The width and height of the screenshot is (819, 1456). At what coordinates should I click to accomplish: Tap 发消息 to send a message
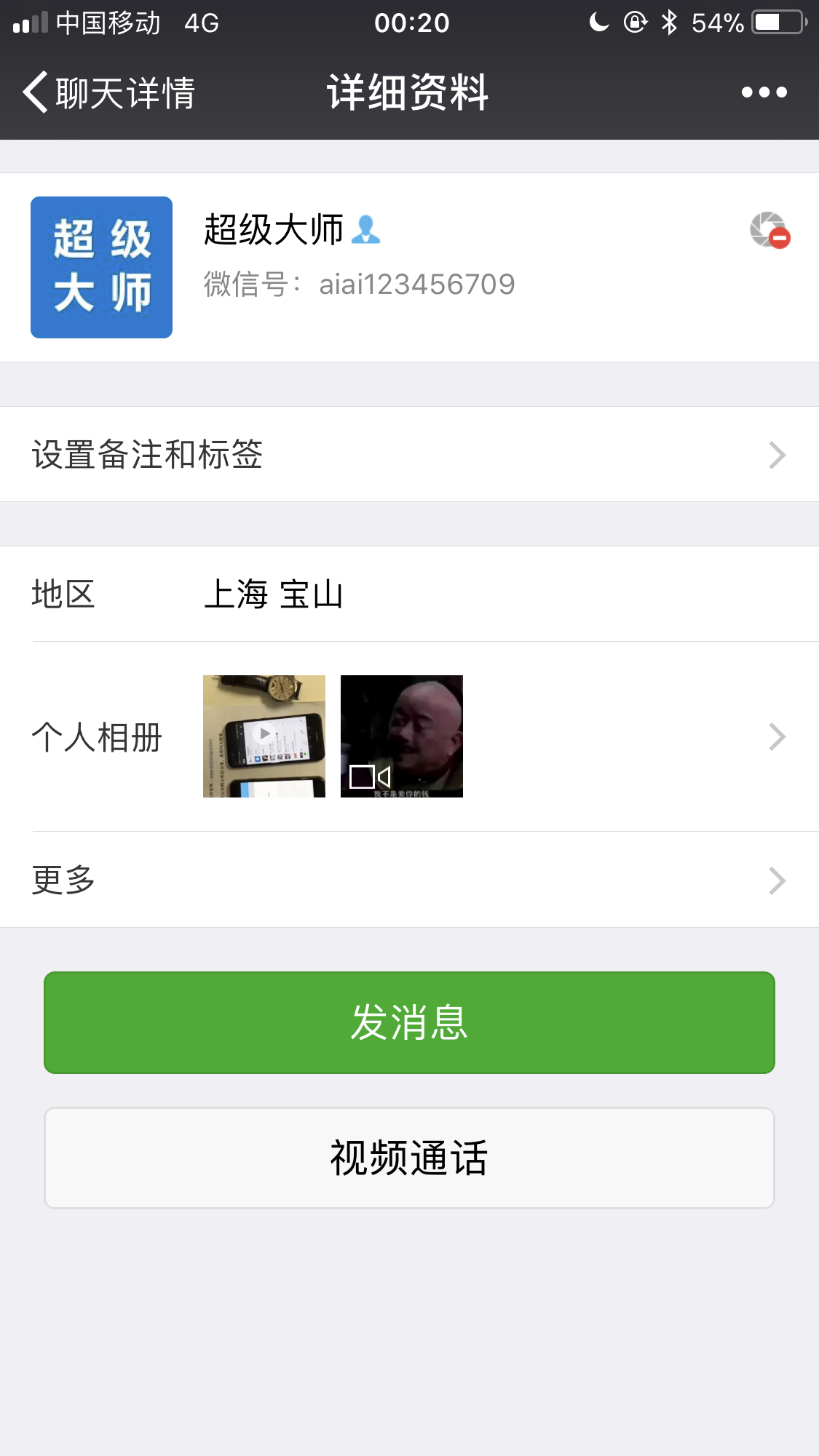[x=409, y=1022]
